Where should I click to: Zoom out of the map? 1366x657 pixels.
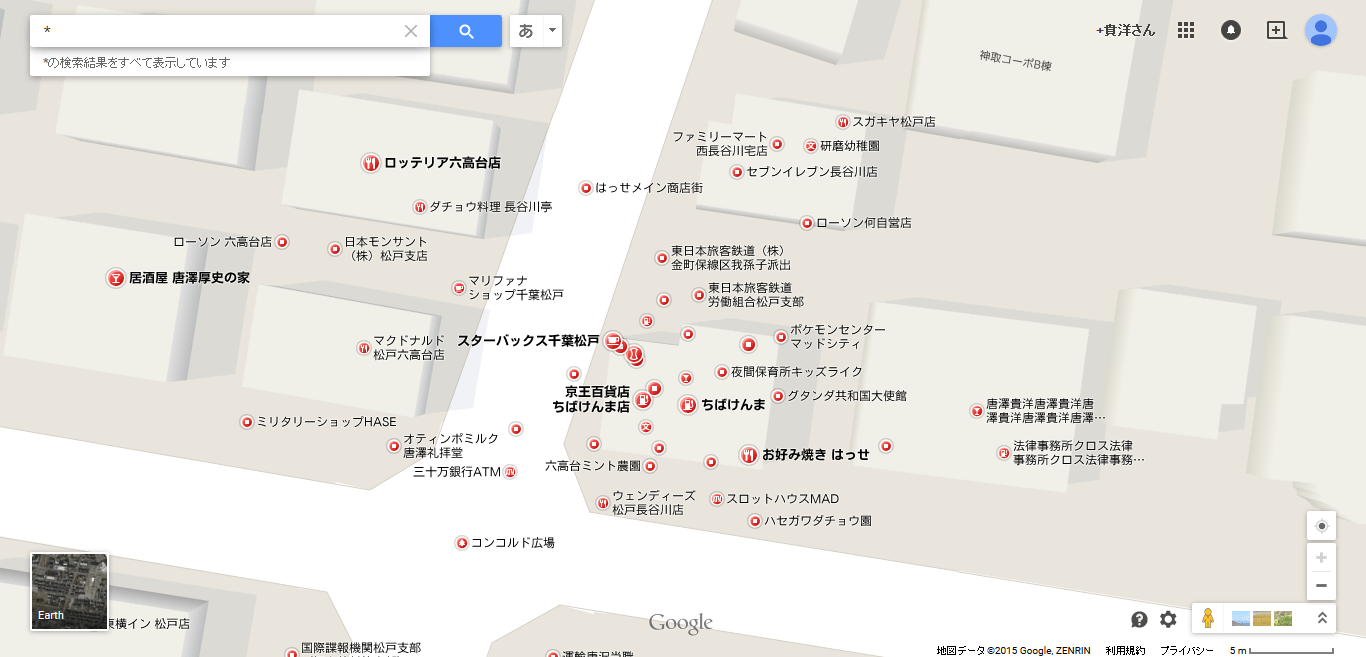[x=1321, y=586]
